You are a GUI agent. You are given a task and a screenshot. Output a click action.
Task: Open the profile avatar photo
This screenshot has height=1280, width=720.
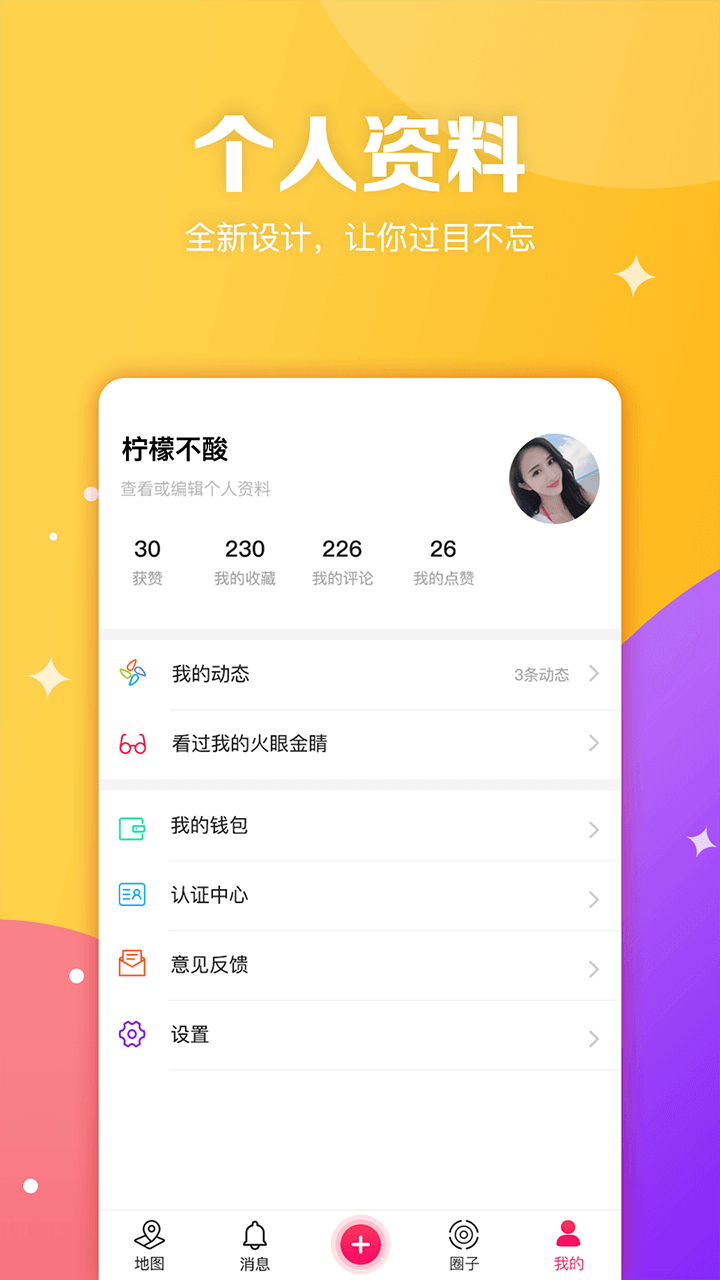click(x=554, y=478)
